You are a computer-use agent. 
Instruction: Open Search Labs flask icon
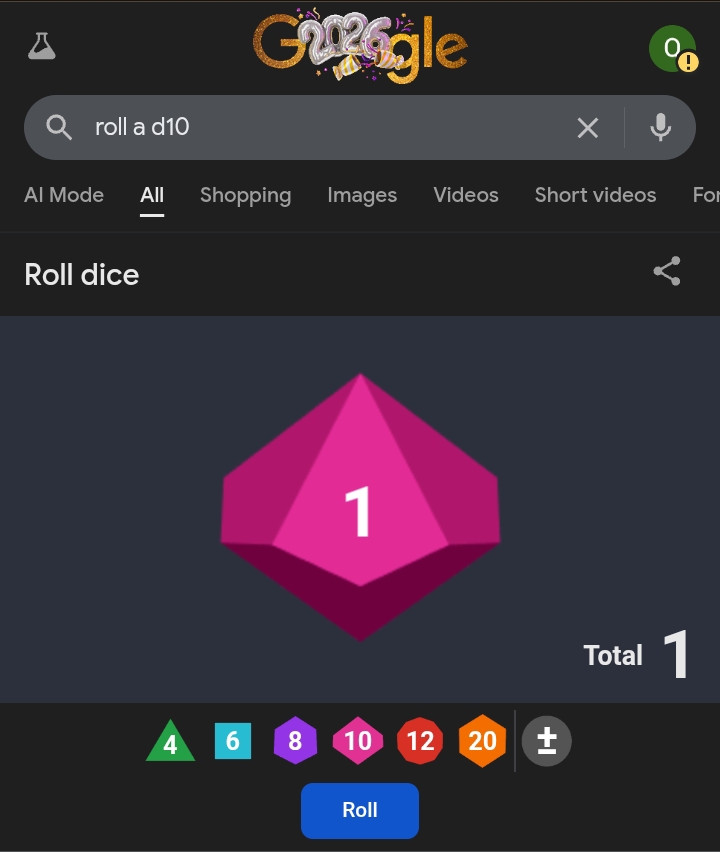pos(42,46)
